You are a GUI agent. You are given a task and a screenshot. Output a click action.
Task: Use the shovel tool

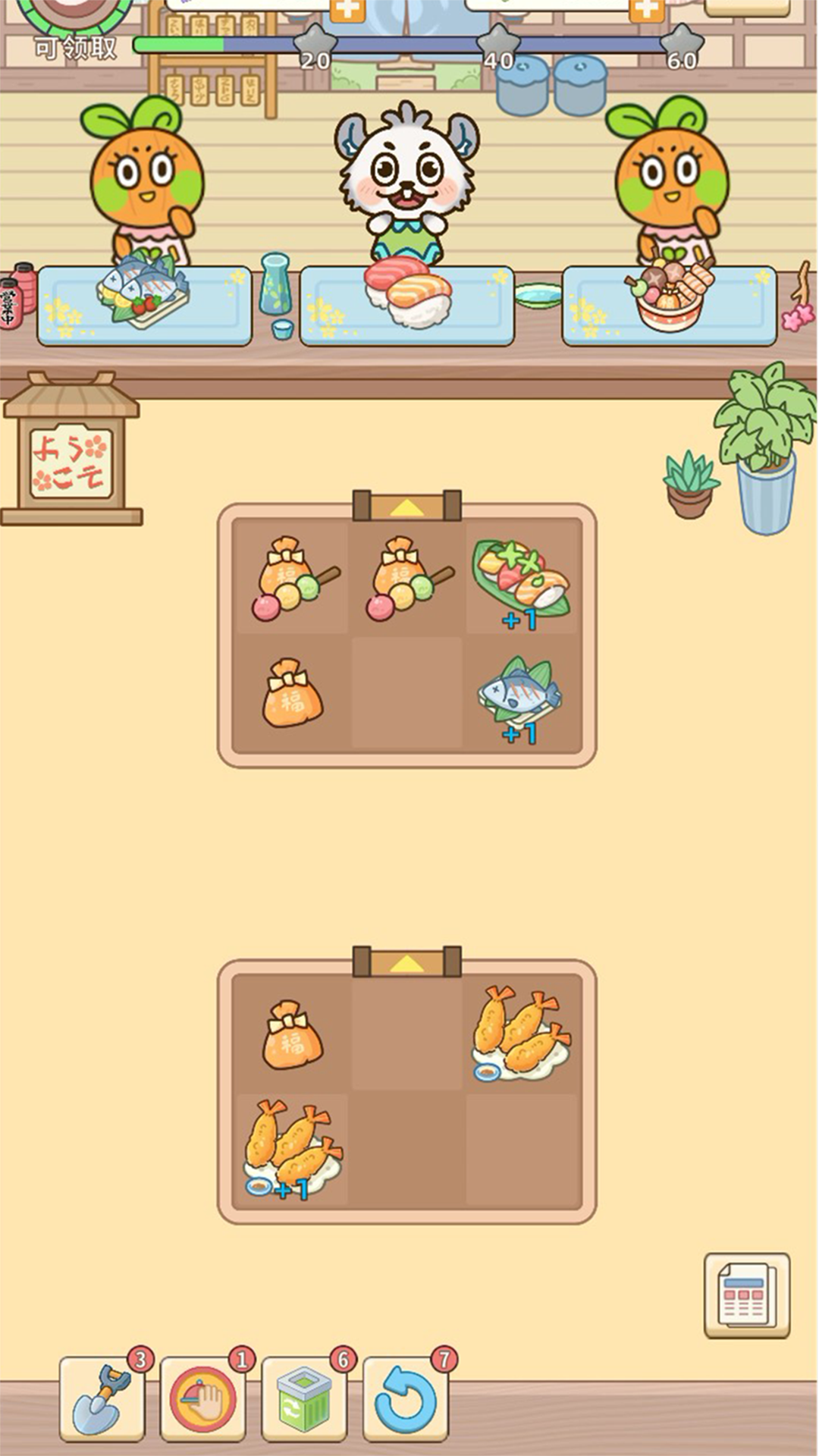click(x=102, y=1398)
